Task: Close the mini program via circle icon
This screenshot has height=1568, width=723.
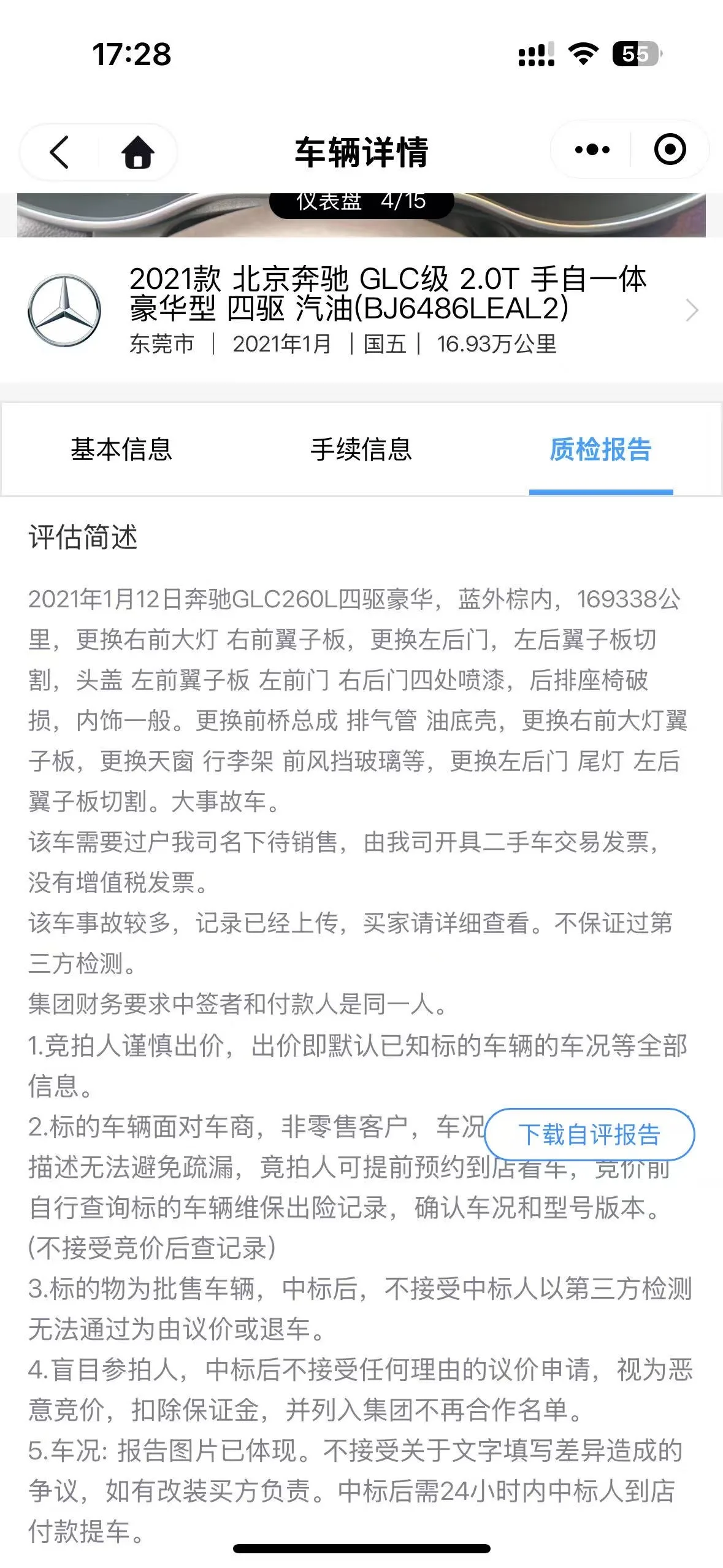Action: [670, 150]
